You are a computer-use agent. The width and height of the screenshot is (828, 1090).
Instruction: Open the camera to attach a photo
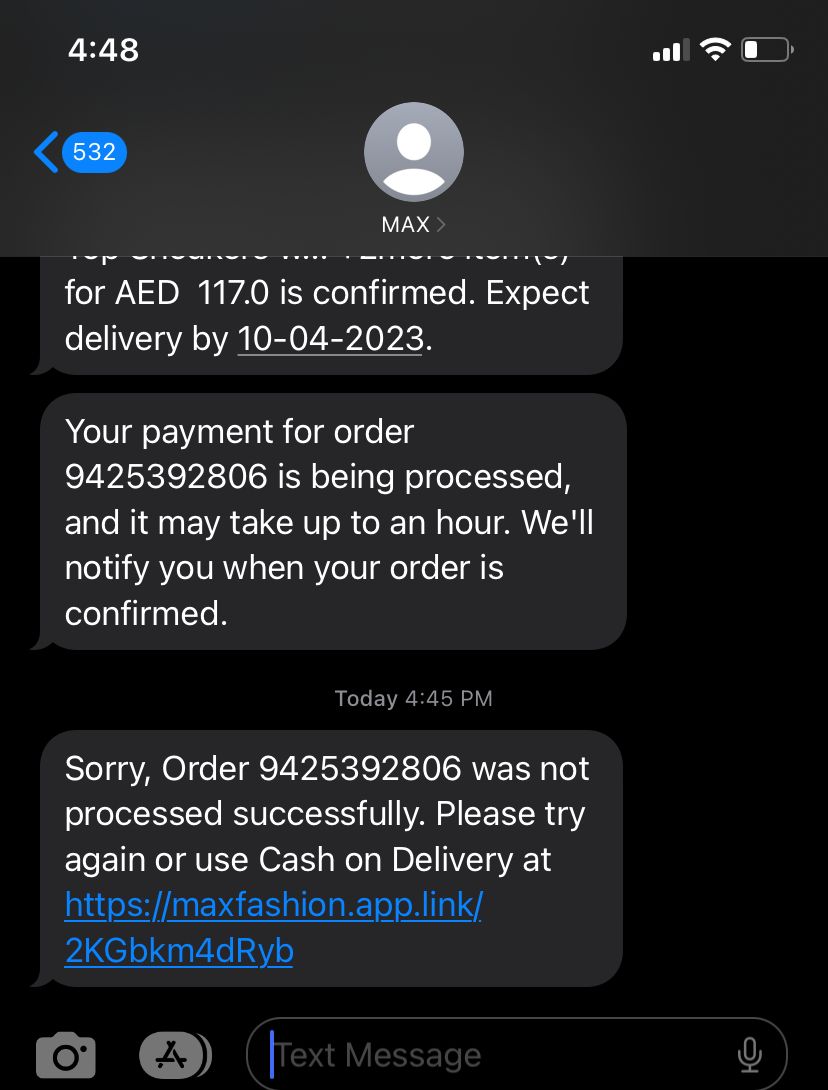(66, 1055)
